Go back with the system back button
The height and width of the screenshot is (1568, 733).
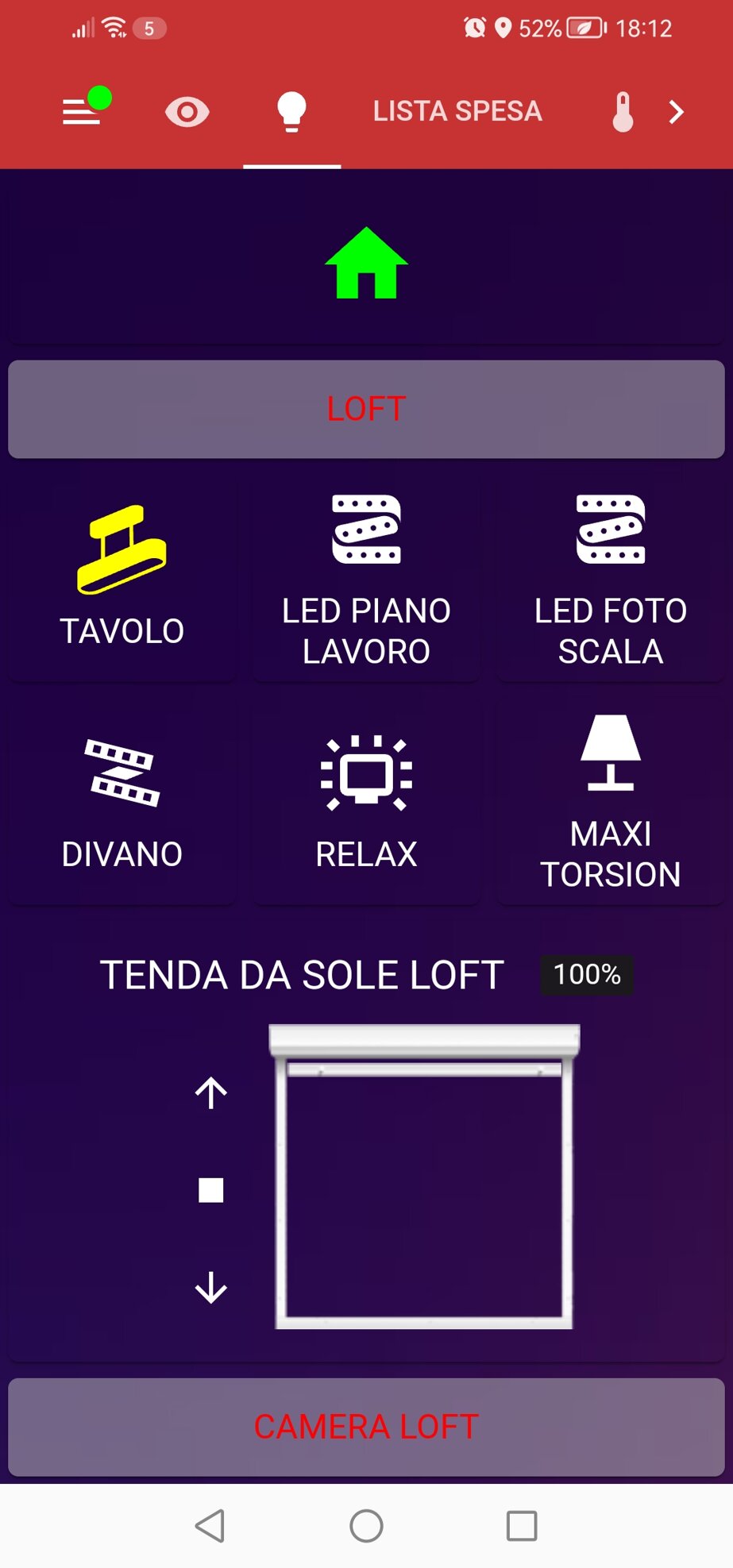(x=210, y=1525)
